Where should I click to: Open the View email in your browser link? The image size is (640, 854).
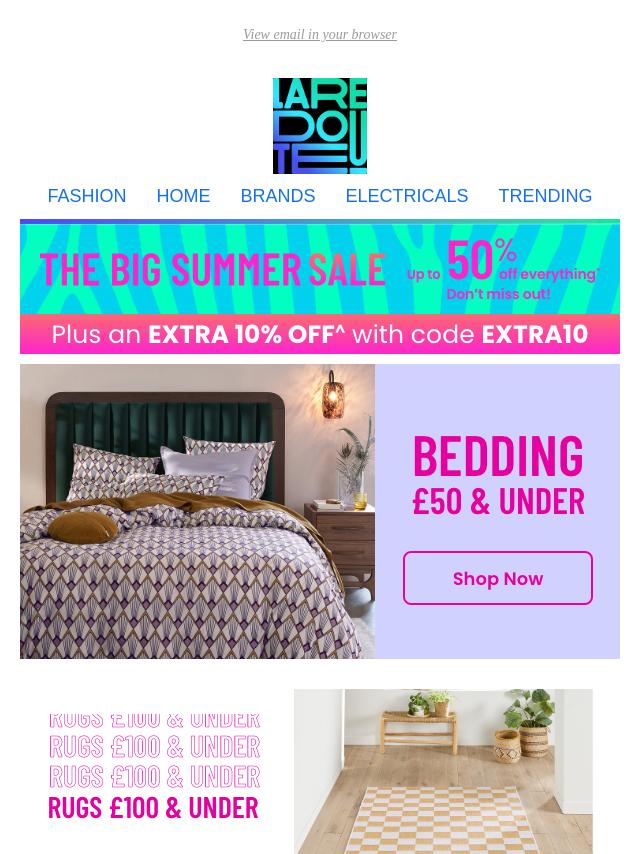click(x=319, y=35)
